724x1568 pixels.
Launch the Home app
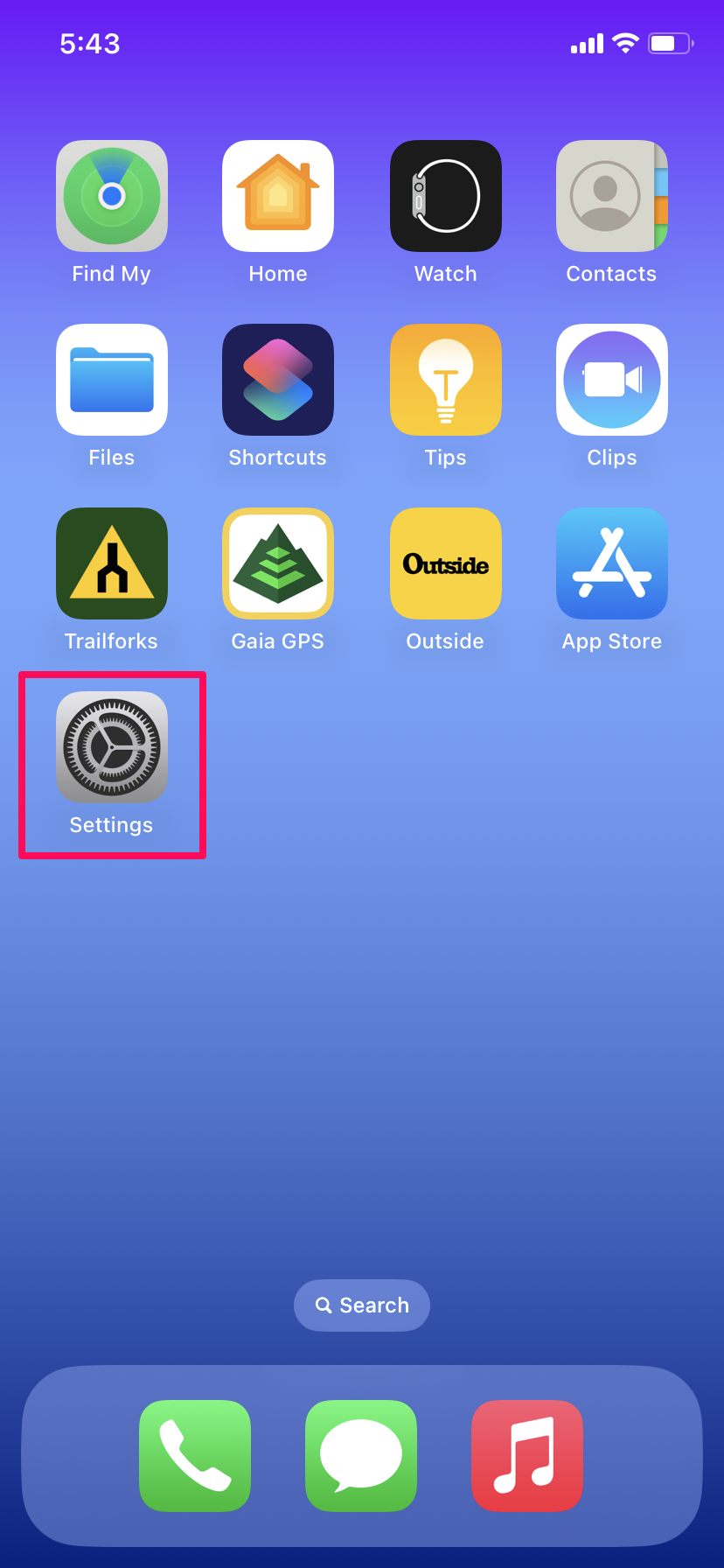tap(278, 196)
